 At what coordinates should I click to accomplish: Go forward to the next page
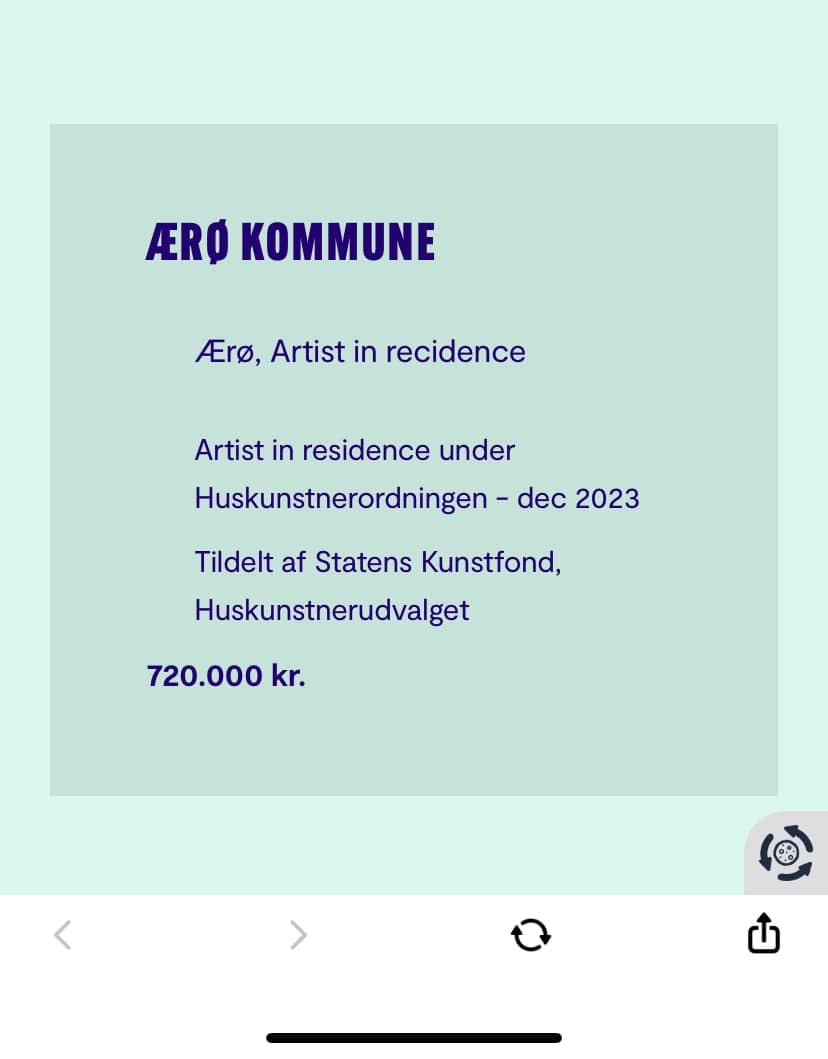[x=297, y=935]
